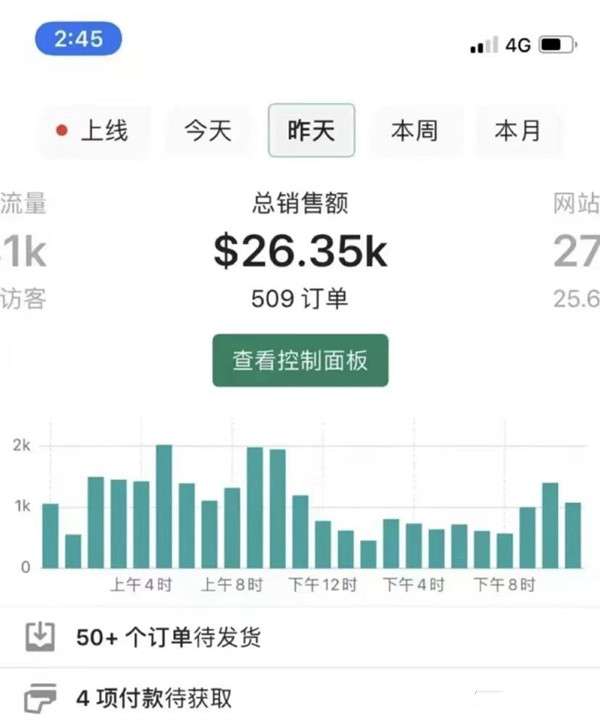Switch to the 上线 live view tab
This screenshot has height=721, width=600.
93,131
